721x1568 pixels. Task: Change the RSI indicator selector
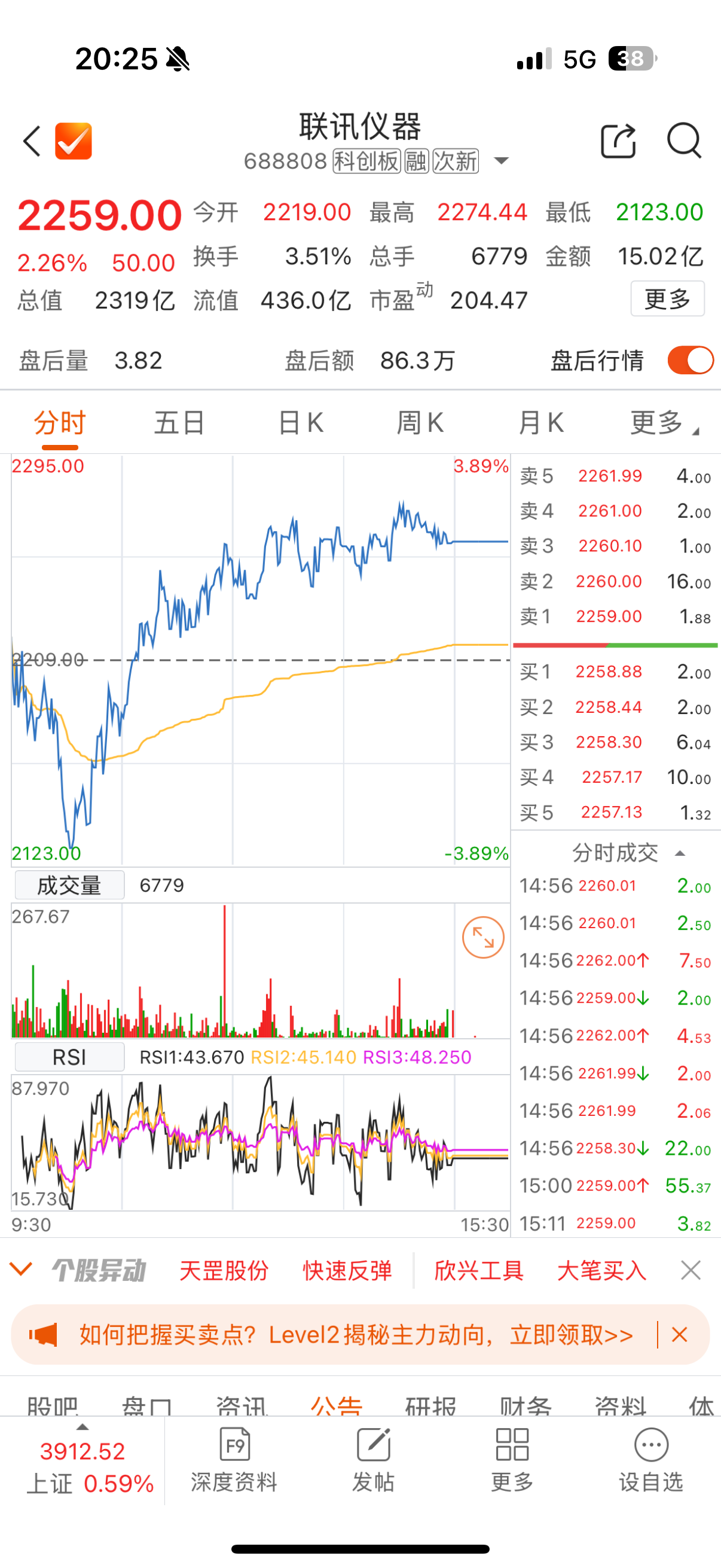[x=69, y=1057]
